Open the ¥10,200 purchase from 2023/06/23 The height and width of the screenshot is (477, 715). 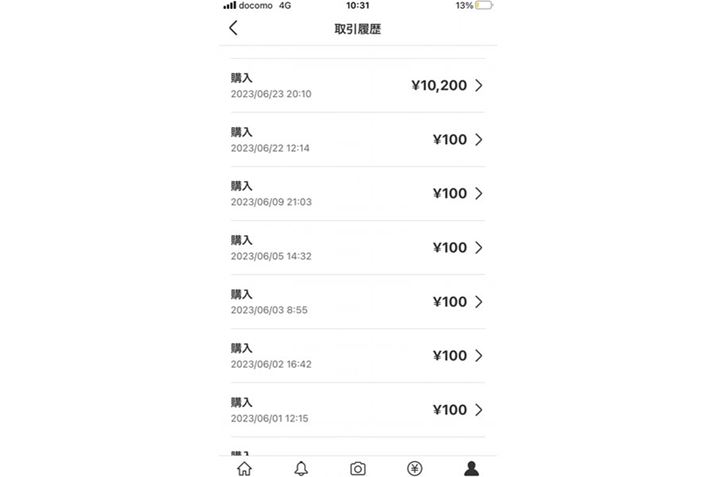pos(357,86)
